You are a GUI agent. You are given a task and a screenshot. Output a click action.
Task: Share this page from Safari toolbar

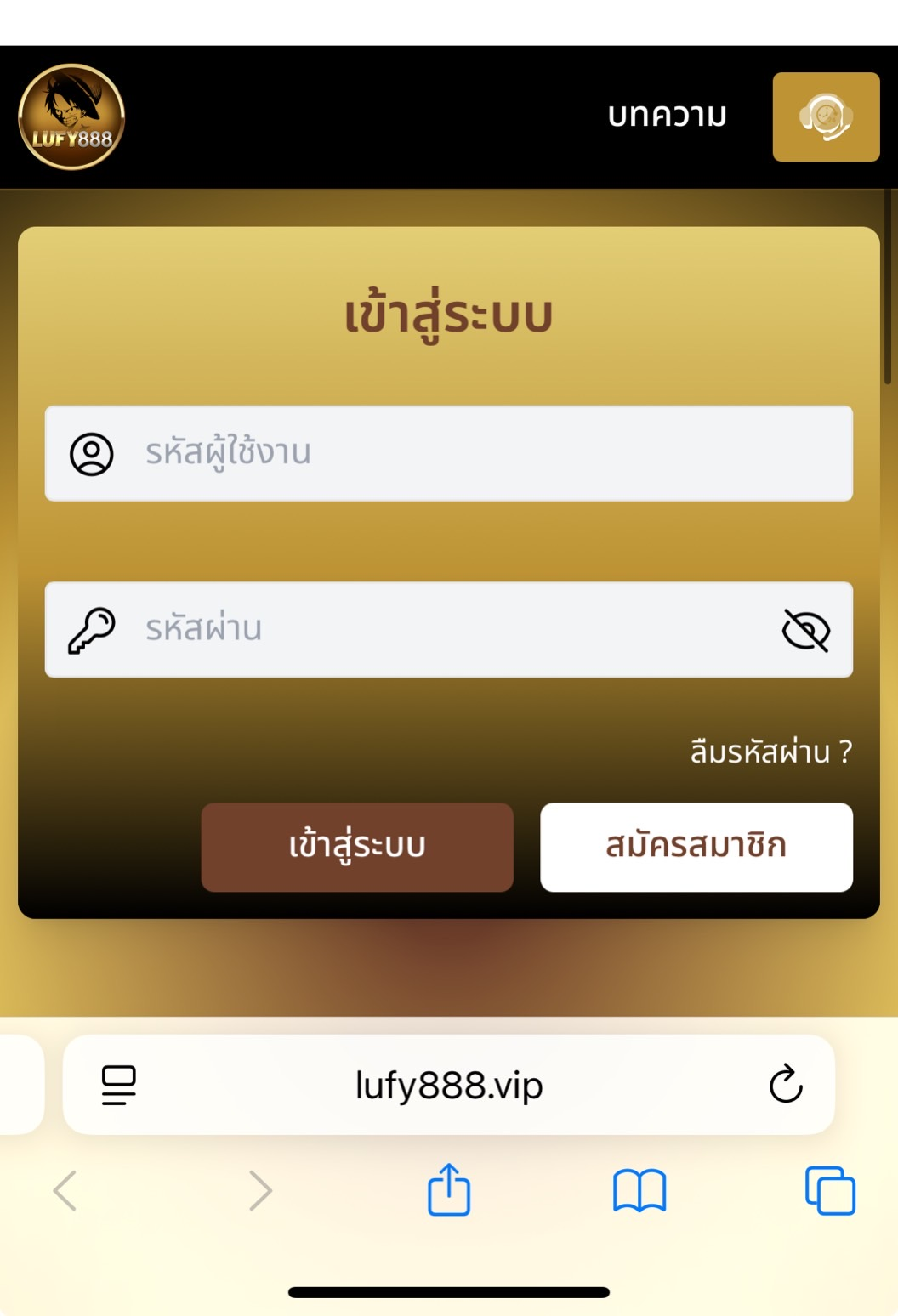coord(449,1190)
